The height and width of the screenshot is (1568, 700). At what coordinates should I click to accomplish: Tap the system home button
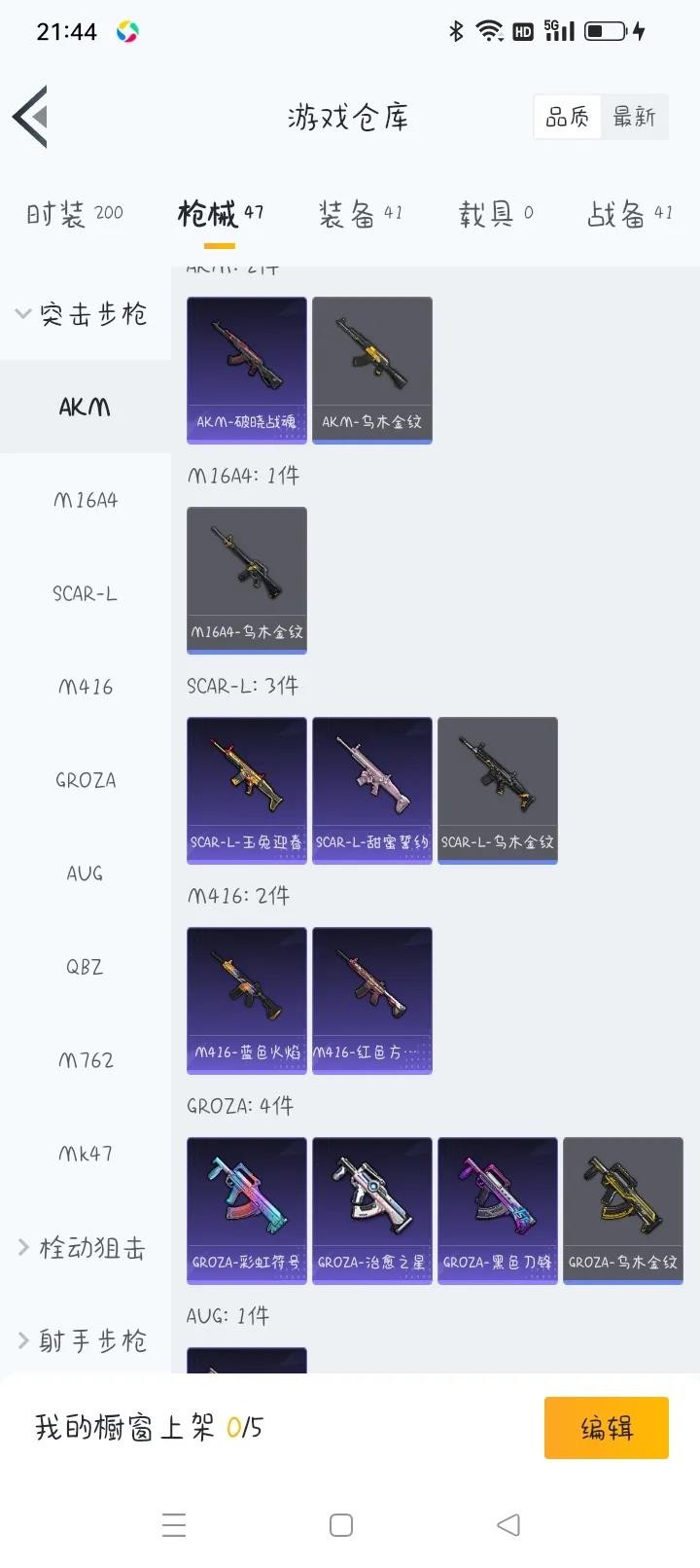coord(341,1524)
